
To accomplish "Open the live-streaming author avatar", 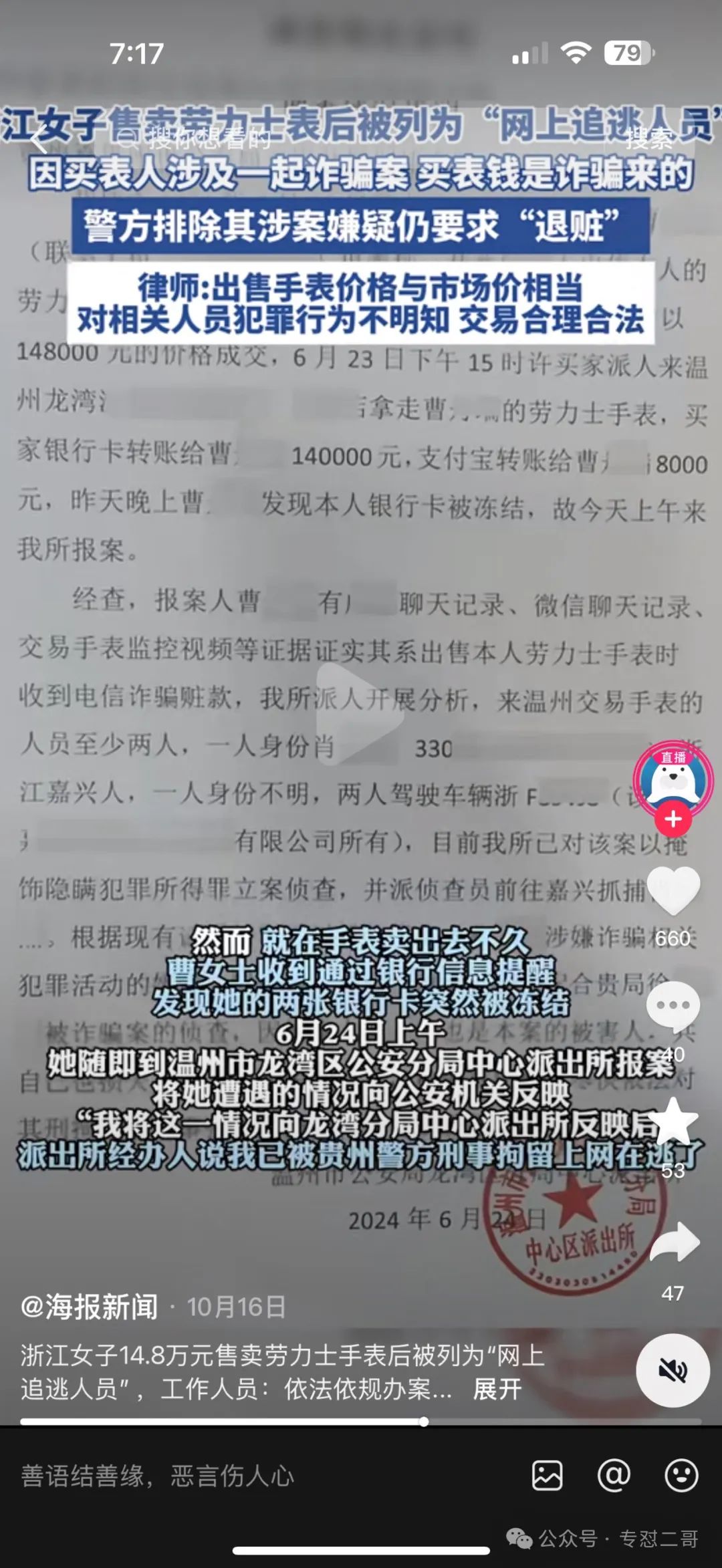I will pos(673,779).
